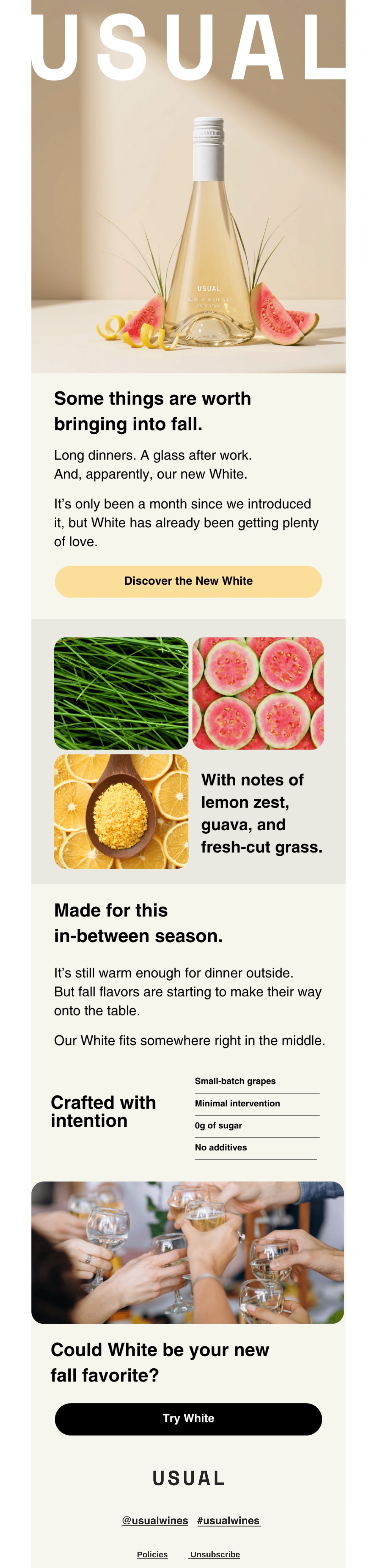
Task: Open the @usualwines link
Action: click(x=155, y=1520)
